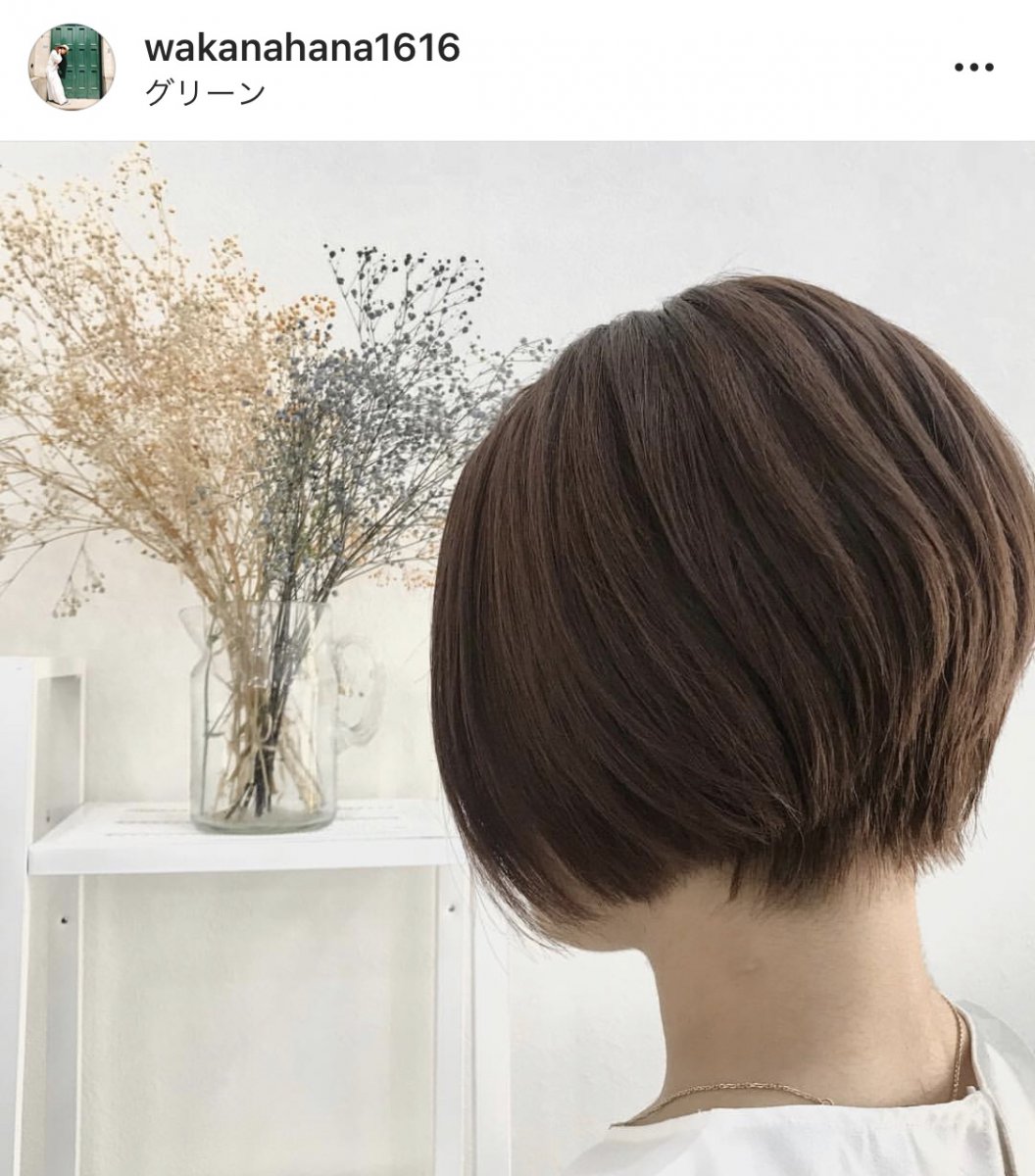Image resolution: width=1035 pixels, height=1176 pixels.
Task: Open wakanahana1616's profile picture
Action: [x=72, y=67]
